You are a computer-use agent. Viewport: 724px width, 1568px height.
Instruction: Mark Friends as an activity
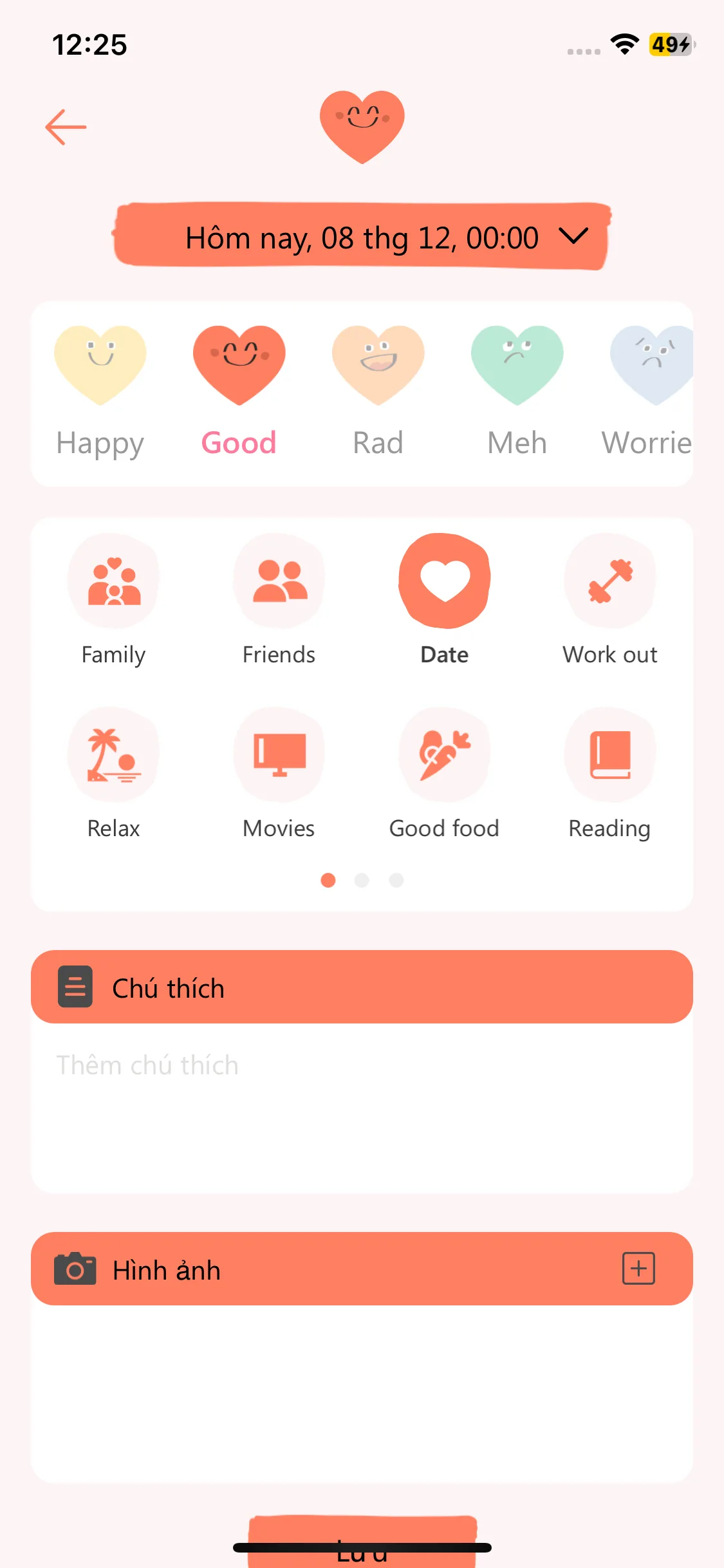click(279, 581)
